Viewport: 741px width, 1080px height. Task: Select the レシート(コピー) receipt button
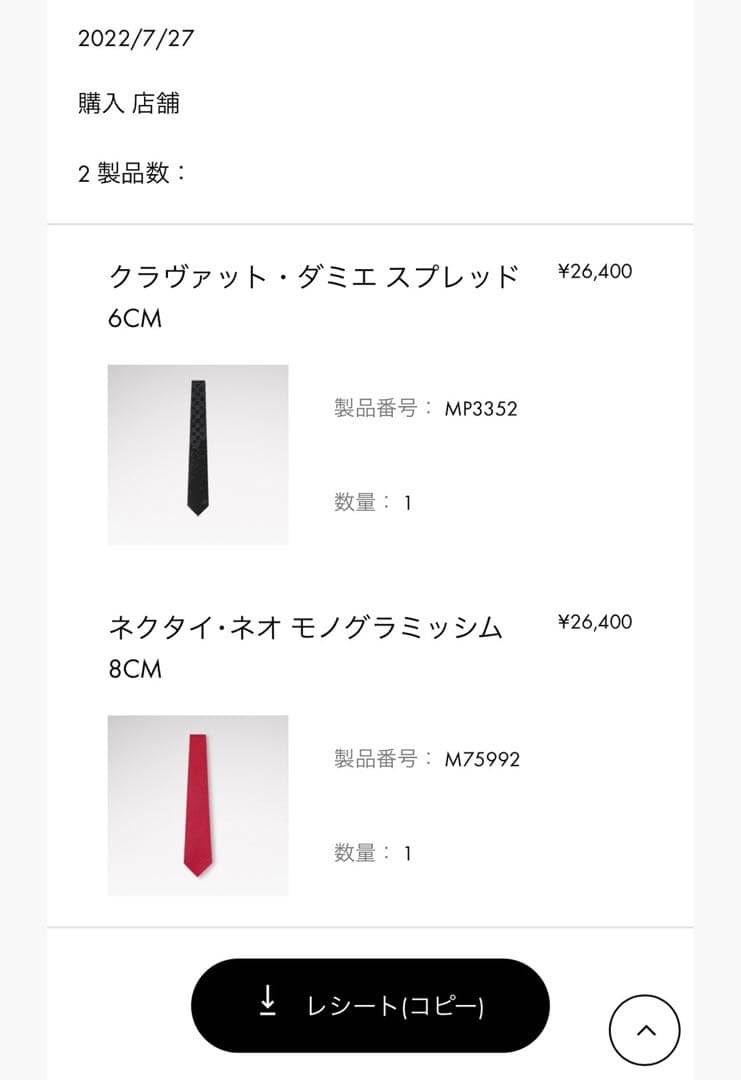click(370, 1005)
